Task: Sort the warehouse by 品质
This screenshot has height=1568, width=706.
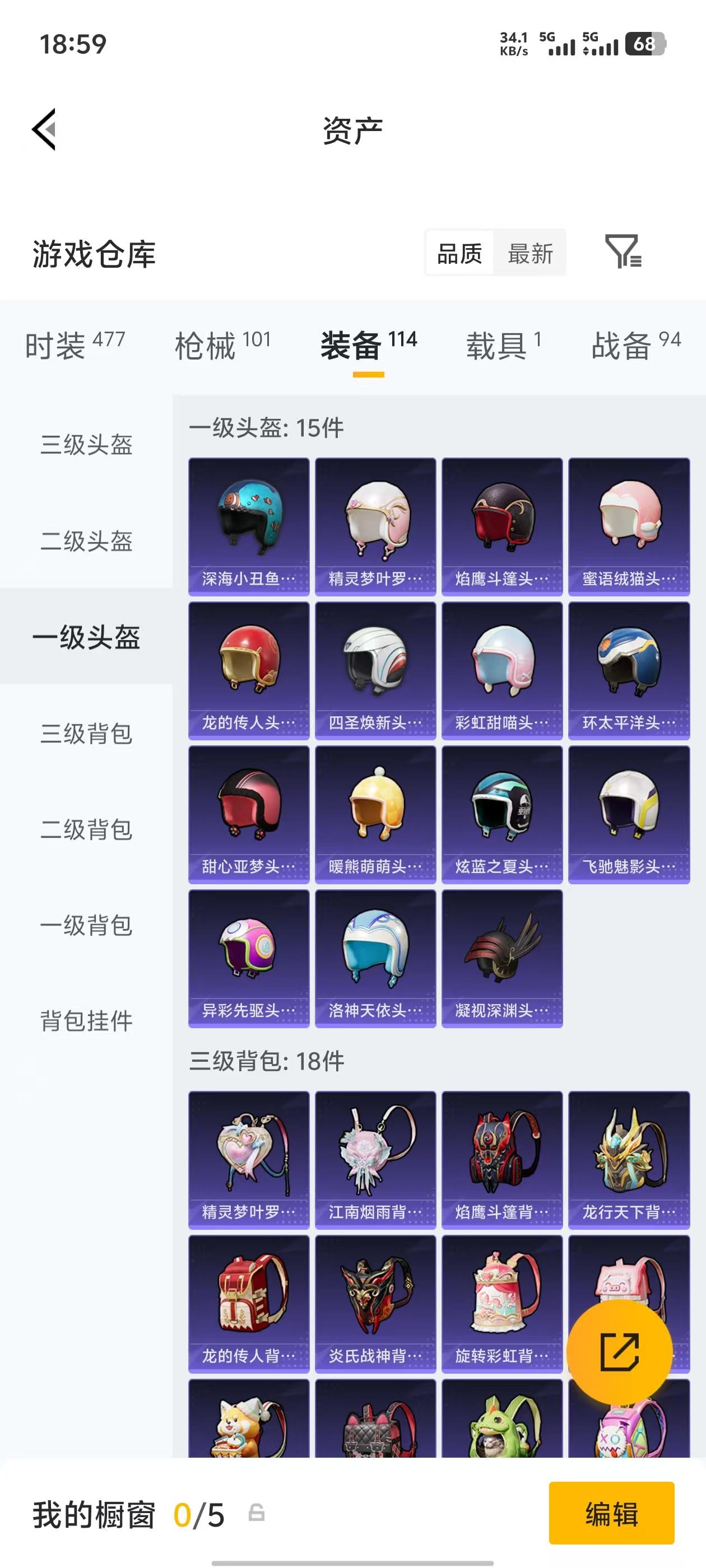Action: click(x=459, y=253)
